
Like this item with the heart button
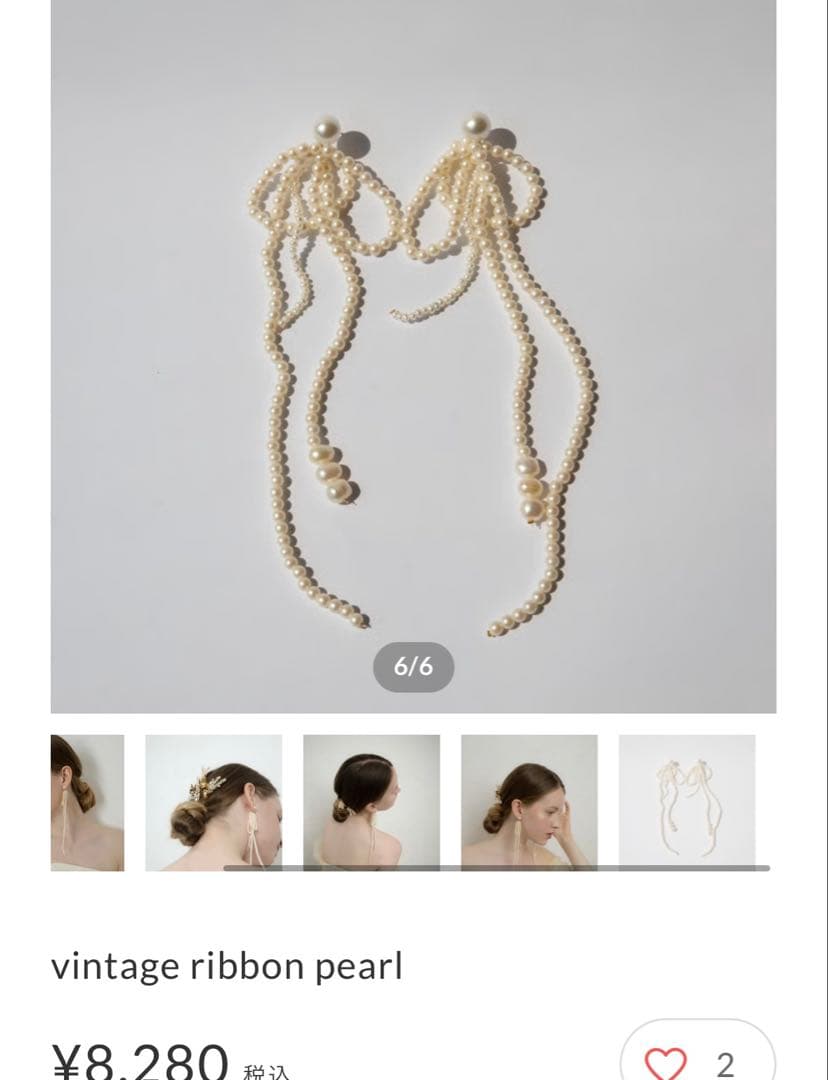(697, 1054)
